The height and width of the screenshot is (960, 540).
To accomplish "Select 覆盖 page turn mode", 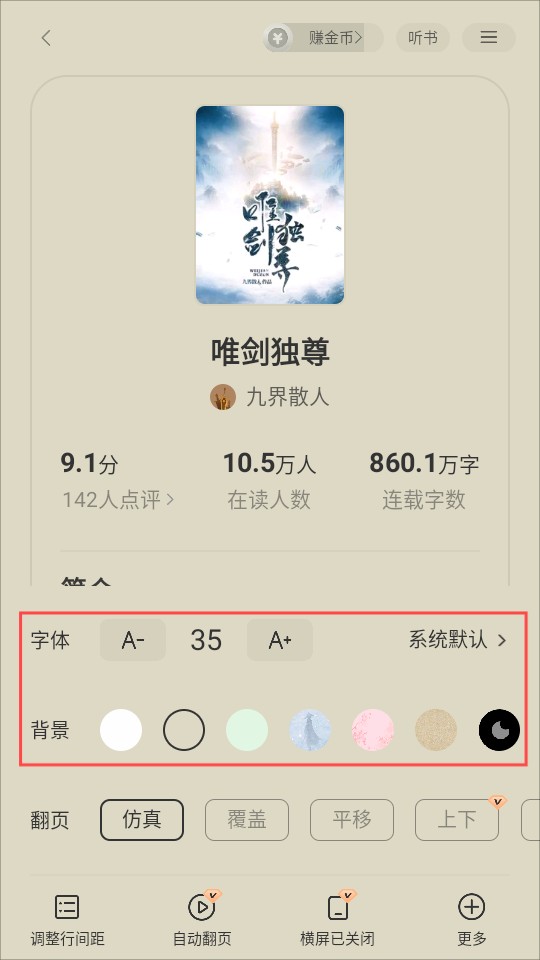I will [x=247, y=820].
